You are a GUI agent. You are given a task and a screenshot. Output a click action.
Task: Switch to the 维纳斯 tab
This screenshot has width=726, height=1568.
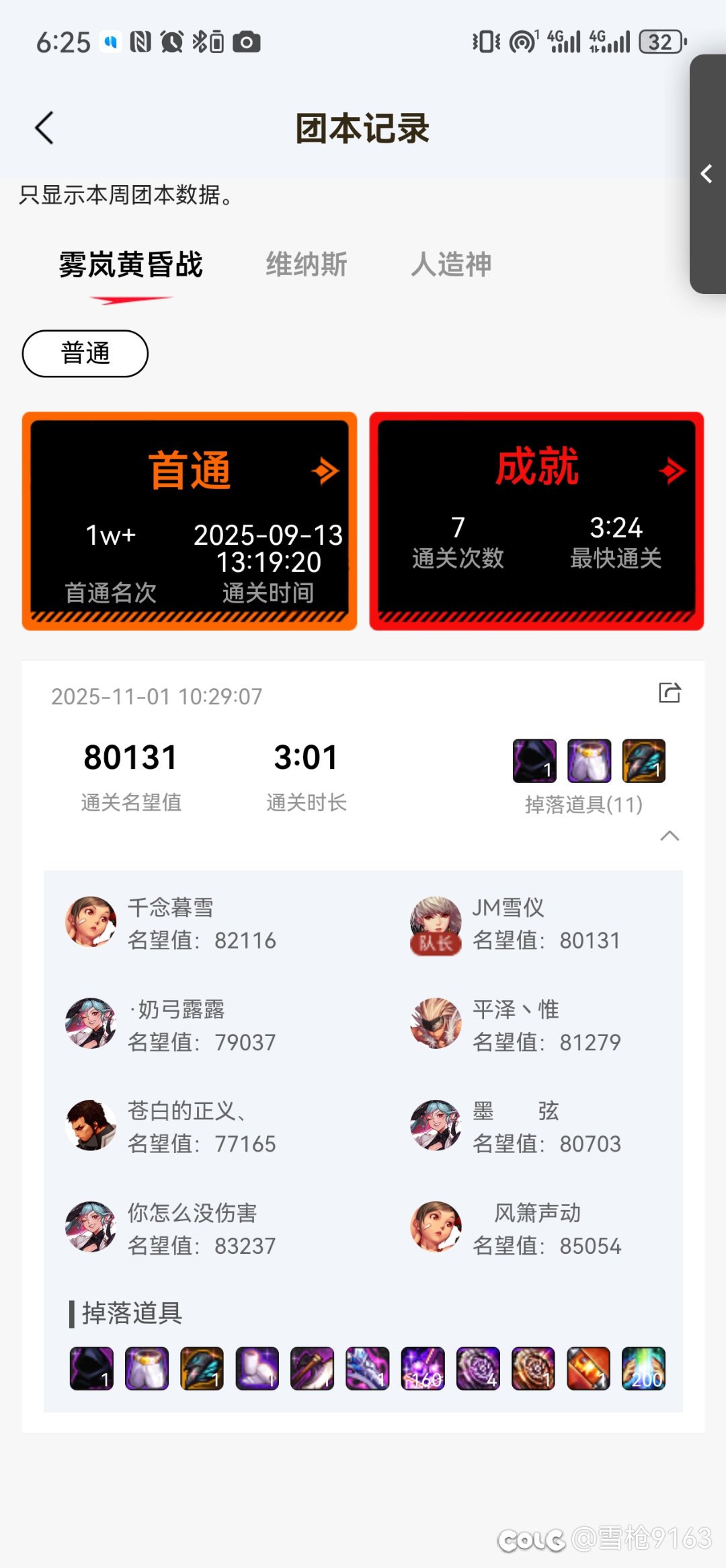point(306,264)
